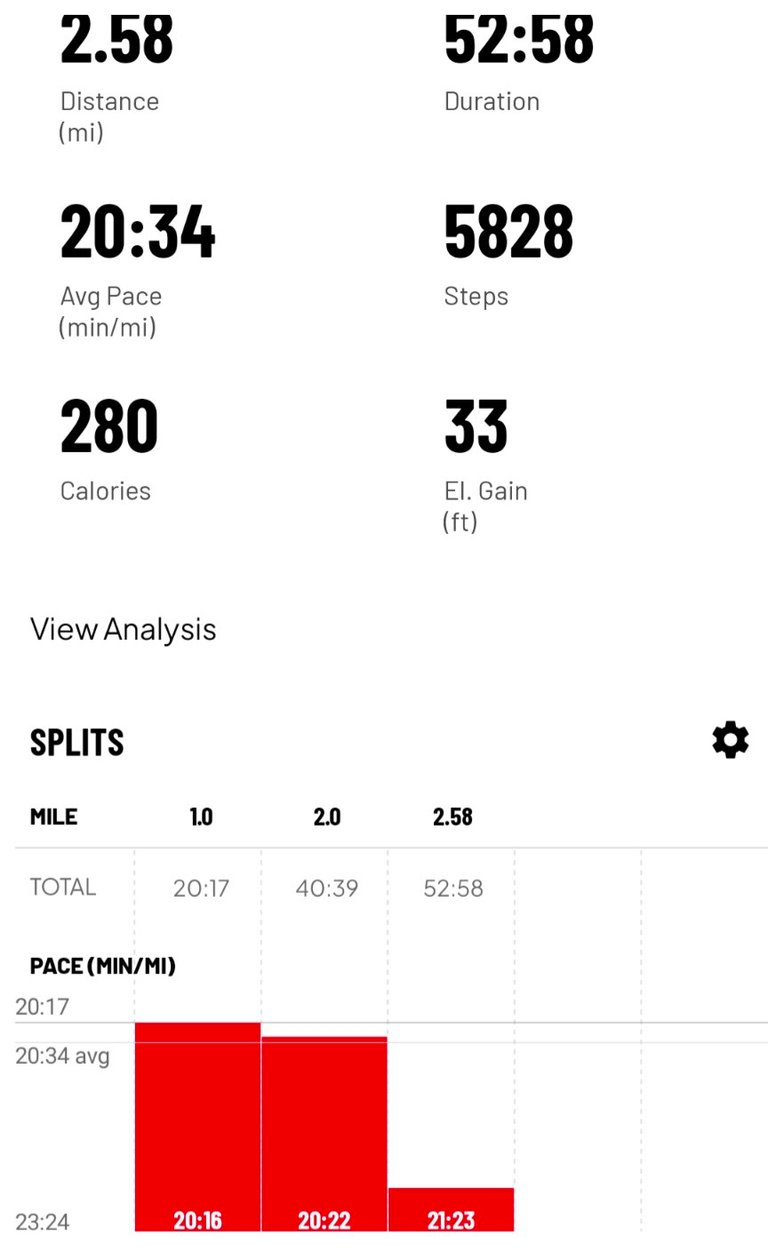Viewport: 768px width, 1252px height.
Task: Open the View Analysis link
Action: 123,629
